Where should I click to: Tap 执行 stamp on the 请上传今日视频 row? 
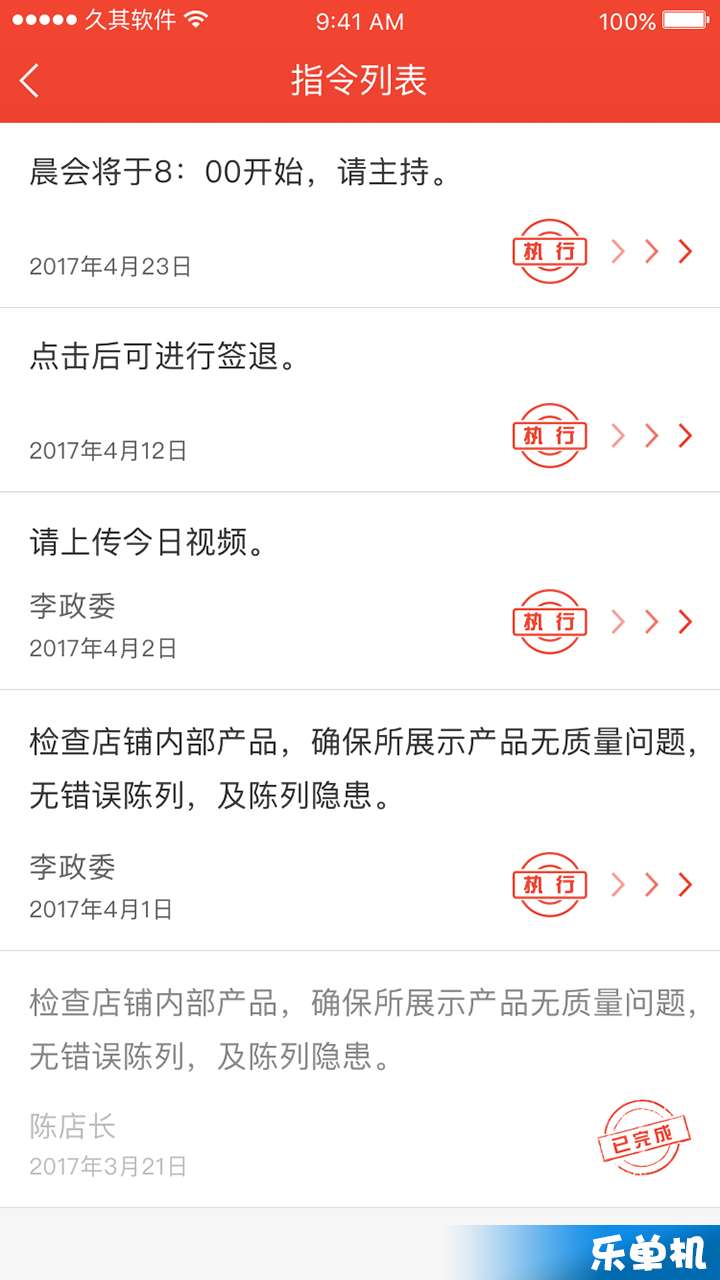549,622
